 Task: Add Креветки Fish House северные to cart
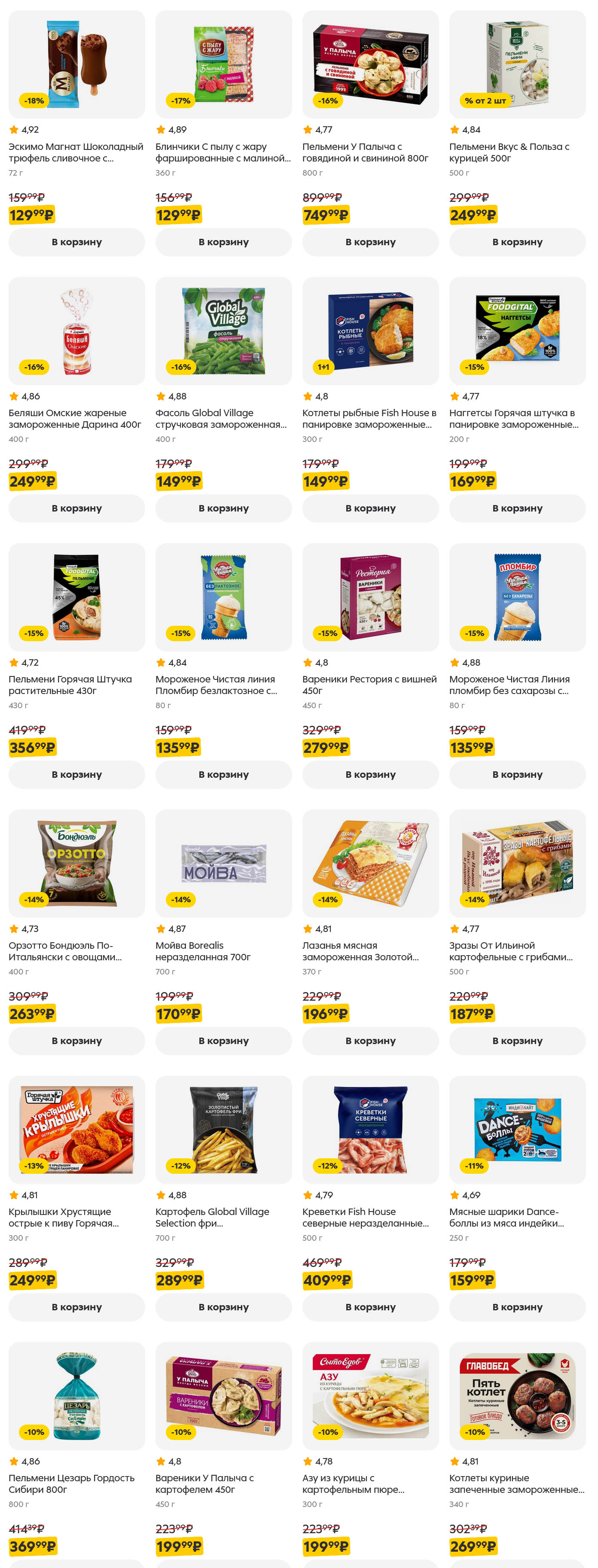(x=369, y=1307)
